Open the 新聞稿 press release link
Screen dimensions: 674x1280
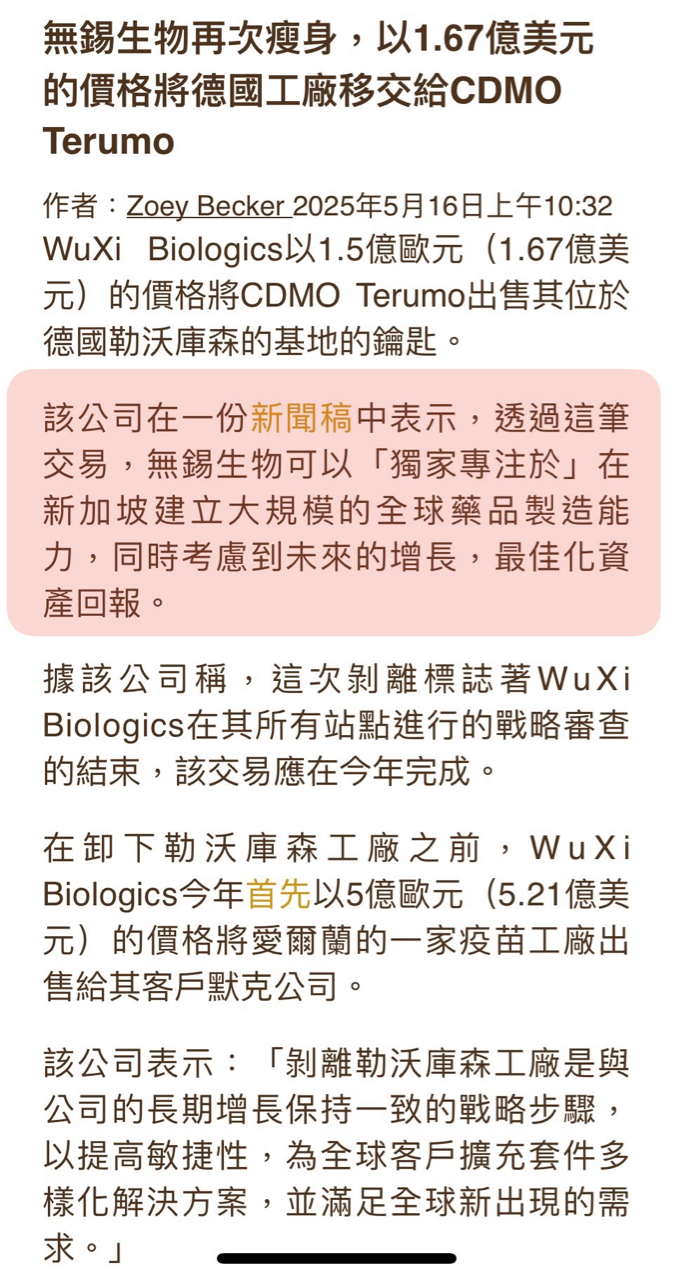300,418
